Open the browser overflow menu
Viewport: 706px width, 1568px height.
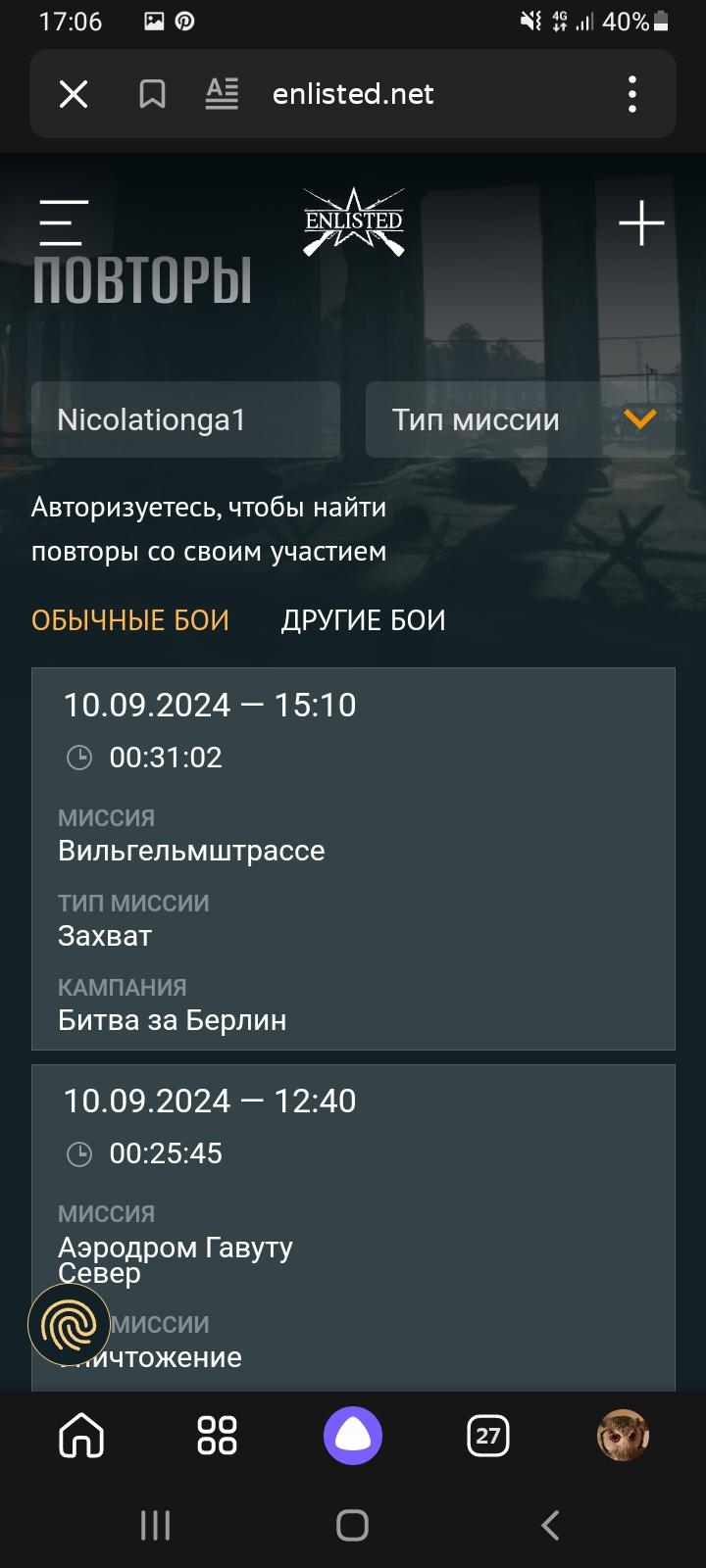(632, 94)
